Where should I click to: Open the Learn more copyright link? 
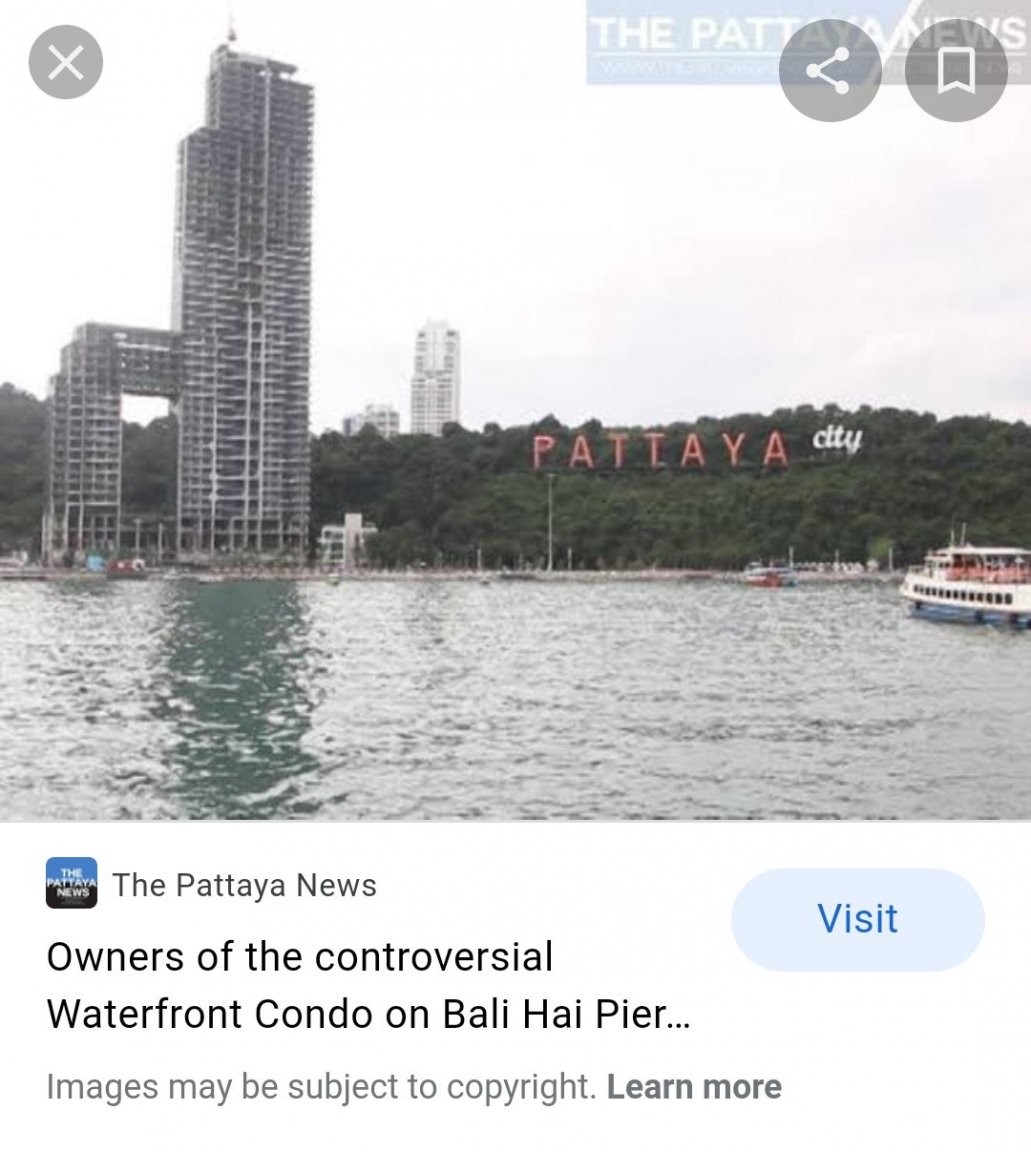[x=694, y=1087]
